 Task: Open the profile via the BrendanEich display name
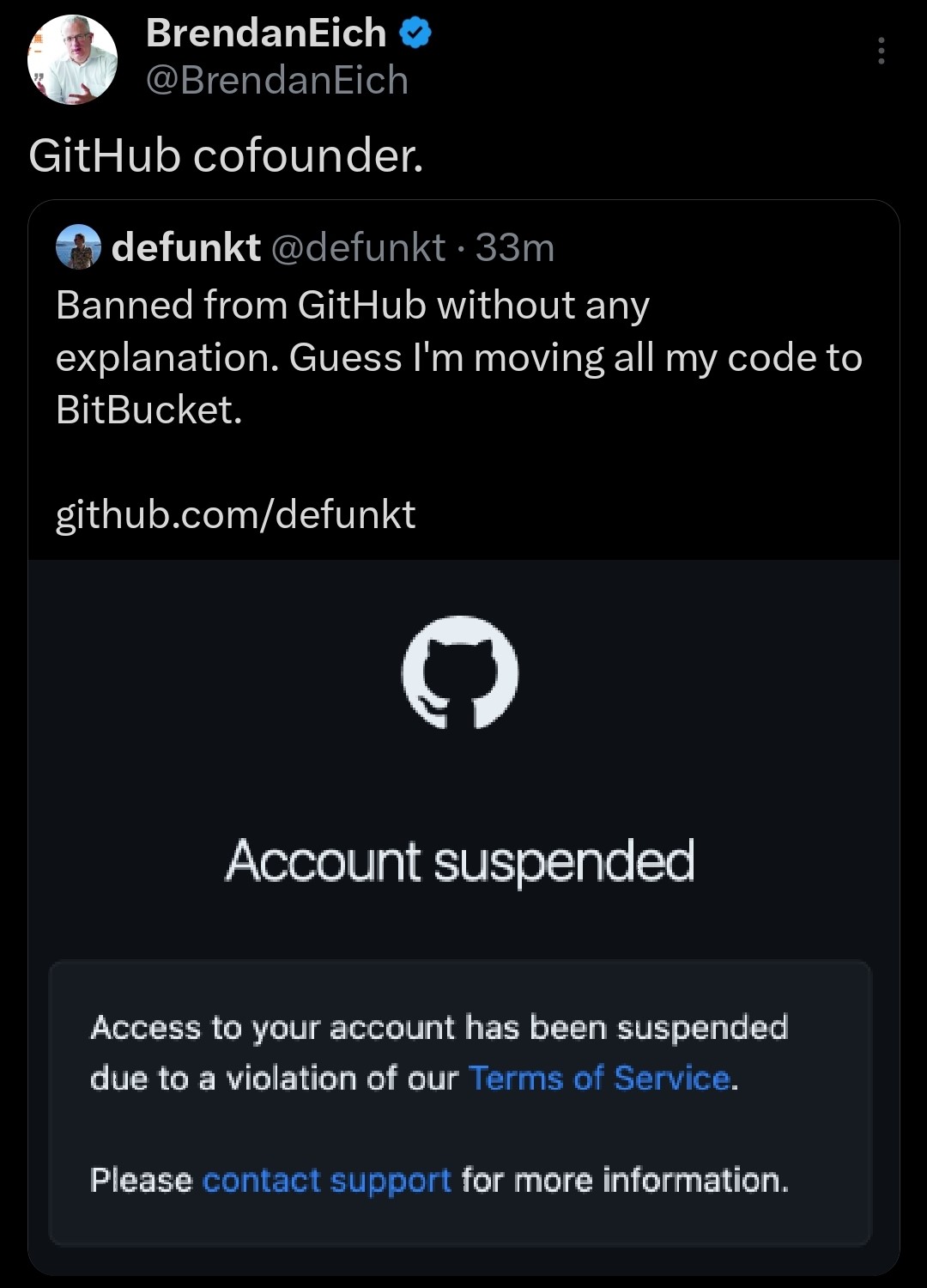(x=266, y=33)
